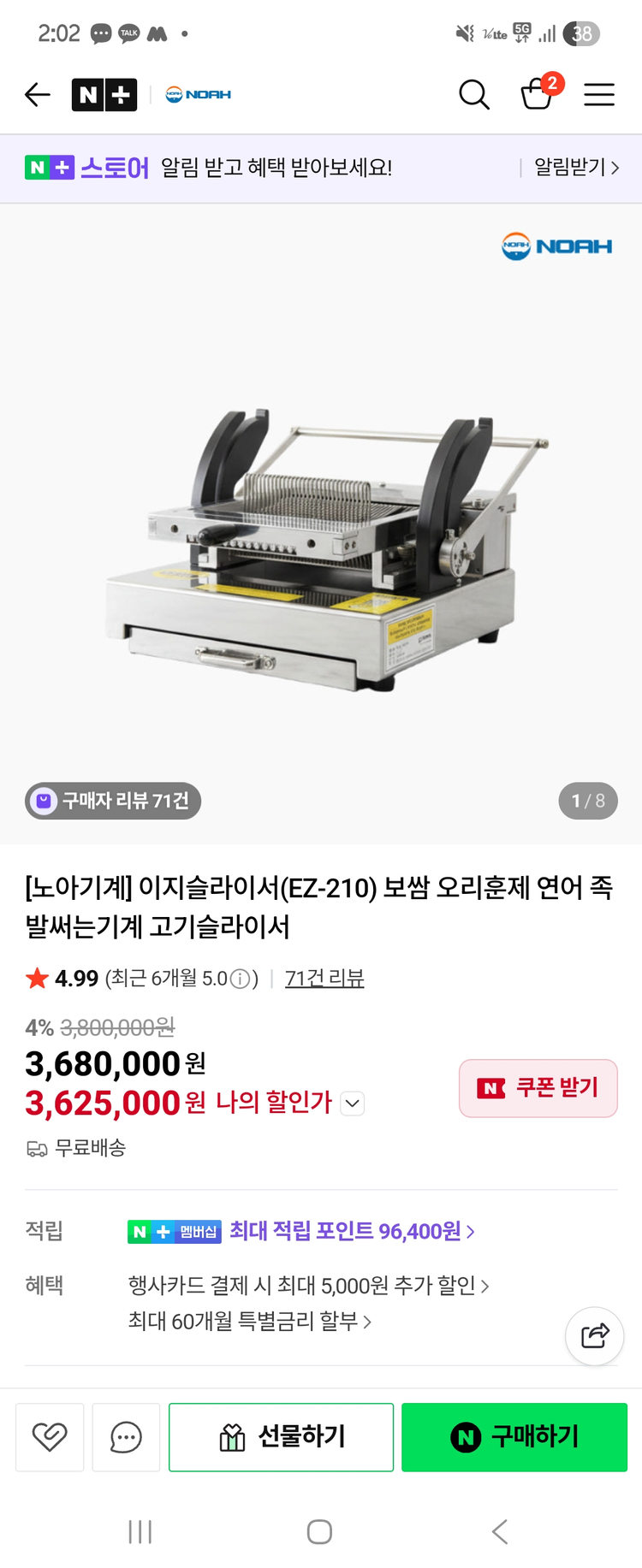This screenshot has width=642, height=1568.
Task: Add product to wishlist heart
Action: pos(50,1437)
